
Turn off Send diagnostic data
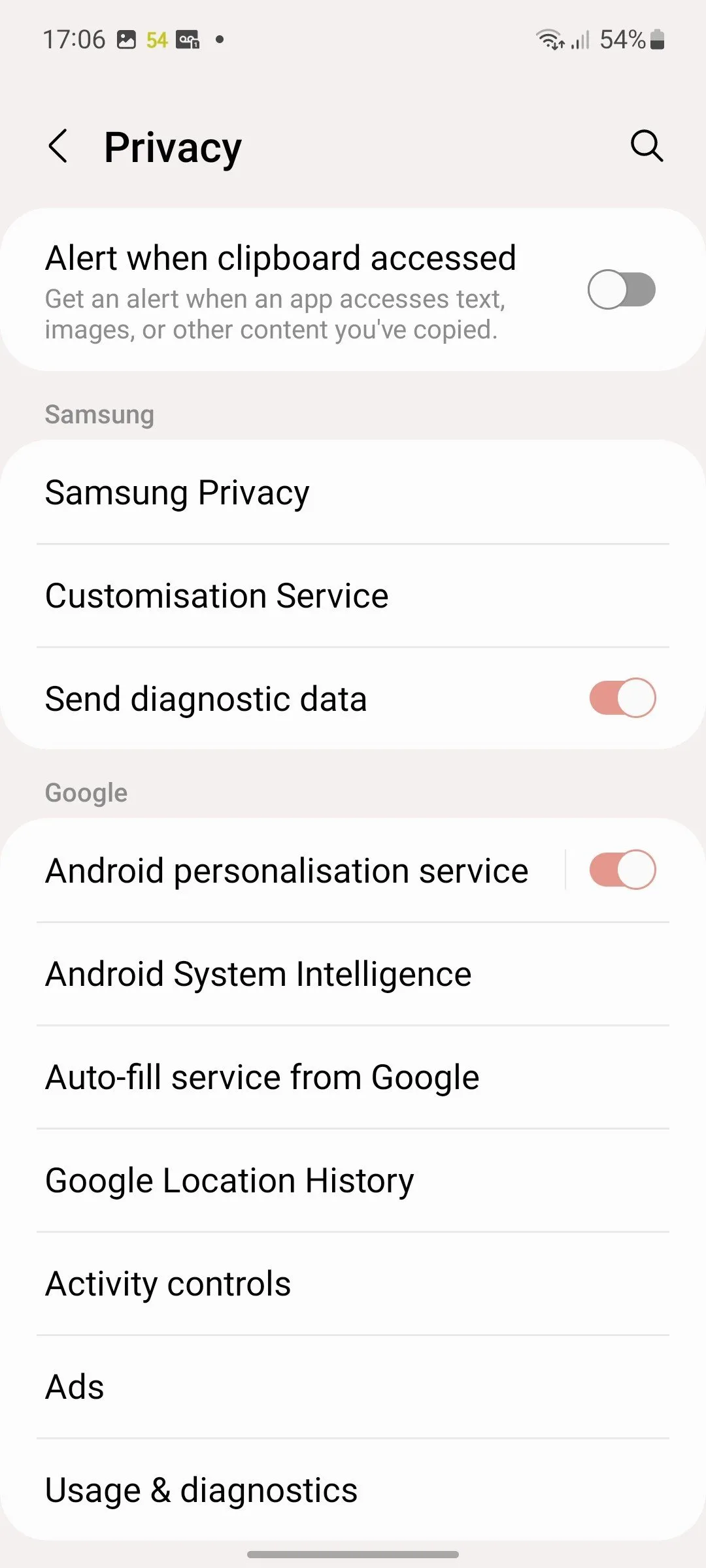(x=622, y=698)
